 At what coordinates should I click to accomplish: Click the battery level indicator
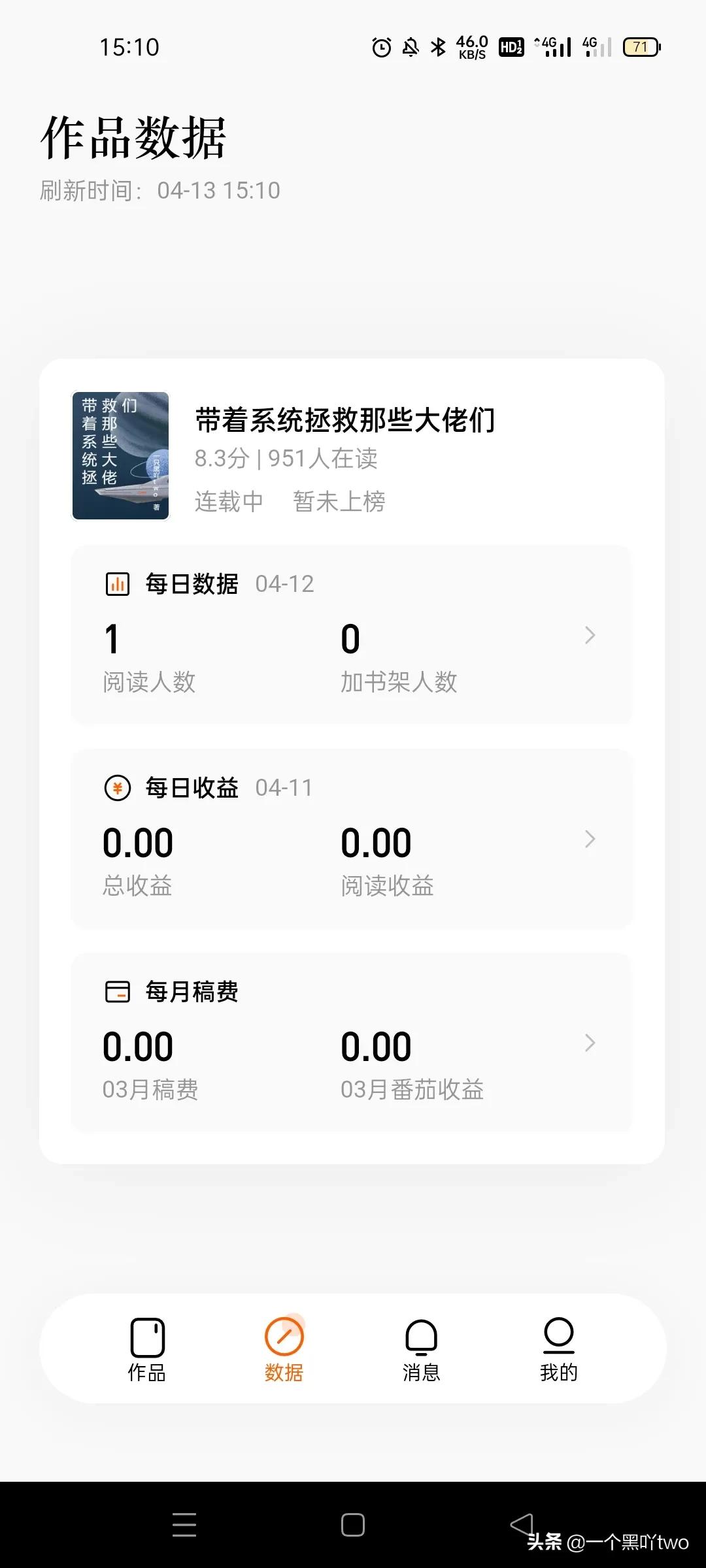tap(641, 46)
